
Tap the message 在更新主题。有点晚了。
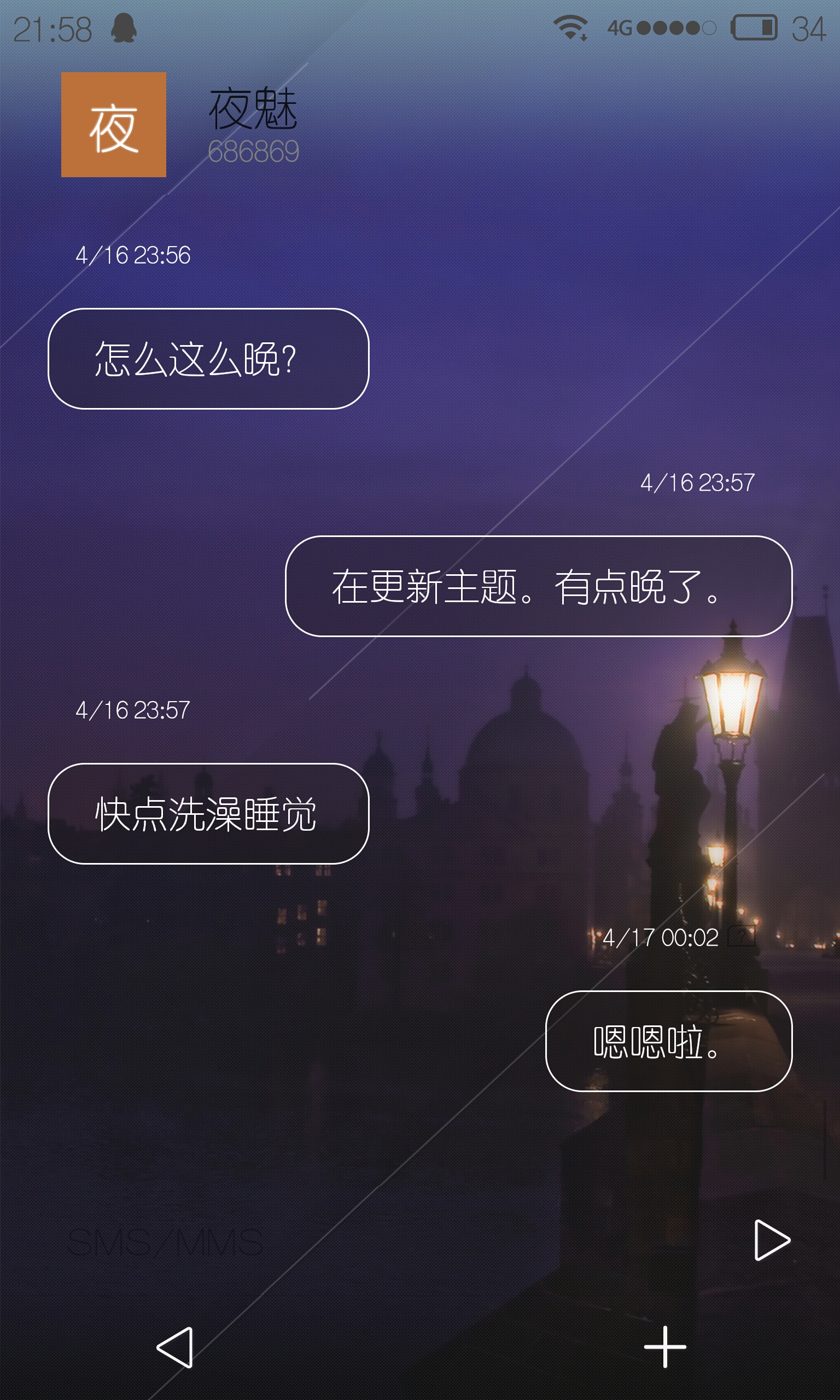tap(538, 586)
